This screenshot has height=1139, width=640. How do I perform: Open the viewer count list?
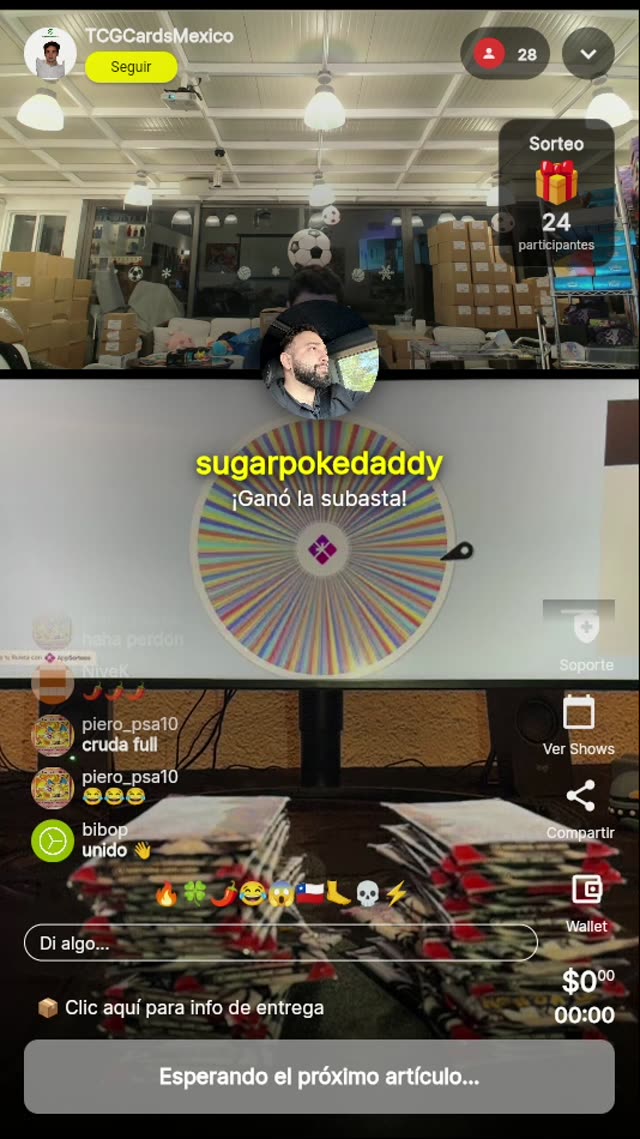tap(505, 54)
